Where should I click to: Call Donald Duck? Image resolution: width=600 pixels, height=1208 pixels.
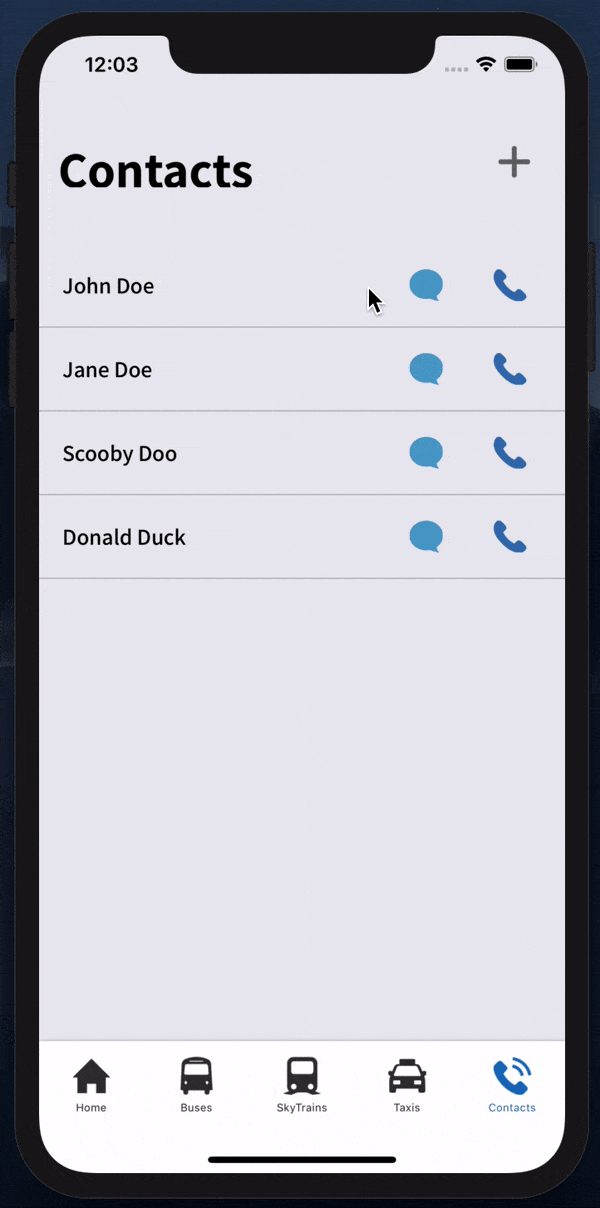pyautogui.click(x=510, y=538)
